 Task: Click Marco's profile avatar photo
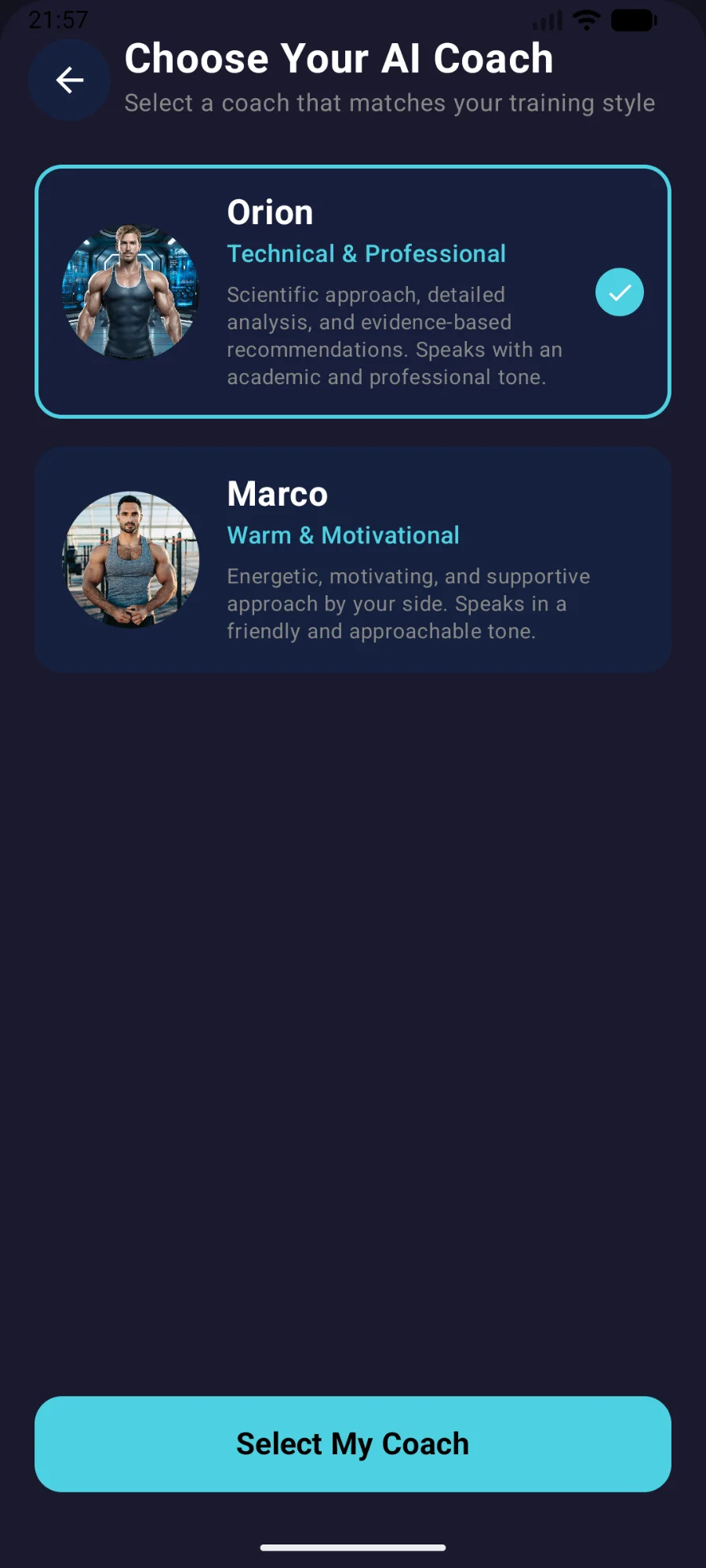(x=129, y=559)
